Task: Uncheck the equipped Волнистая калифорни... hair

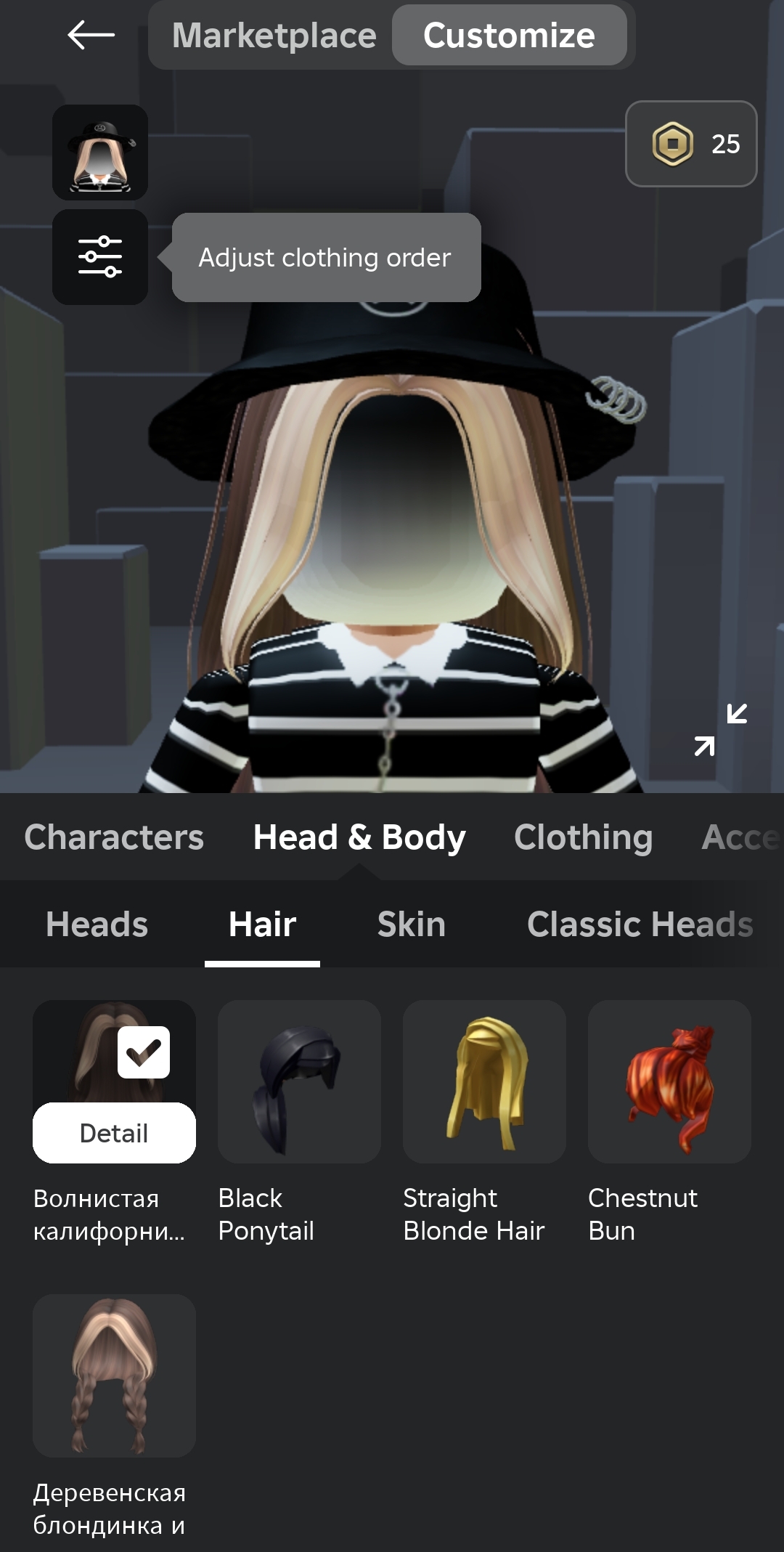Action: (144, 1052)
